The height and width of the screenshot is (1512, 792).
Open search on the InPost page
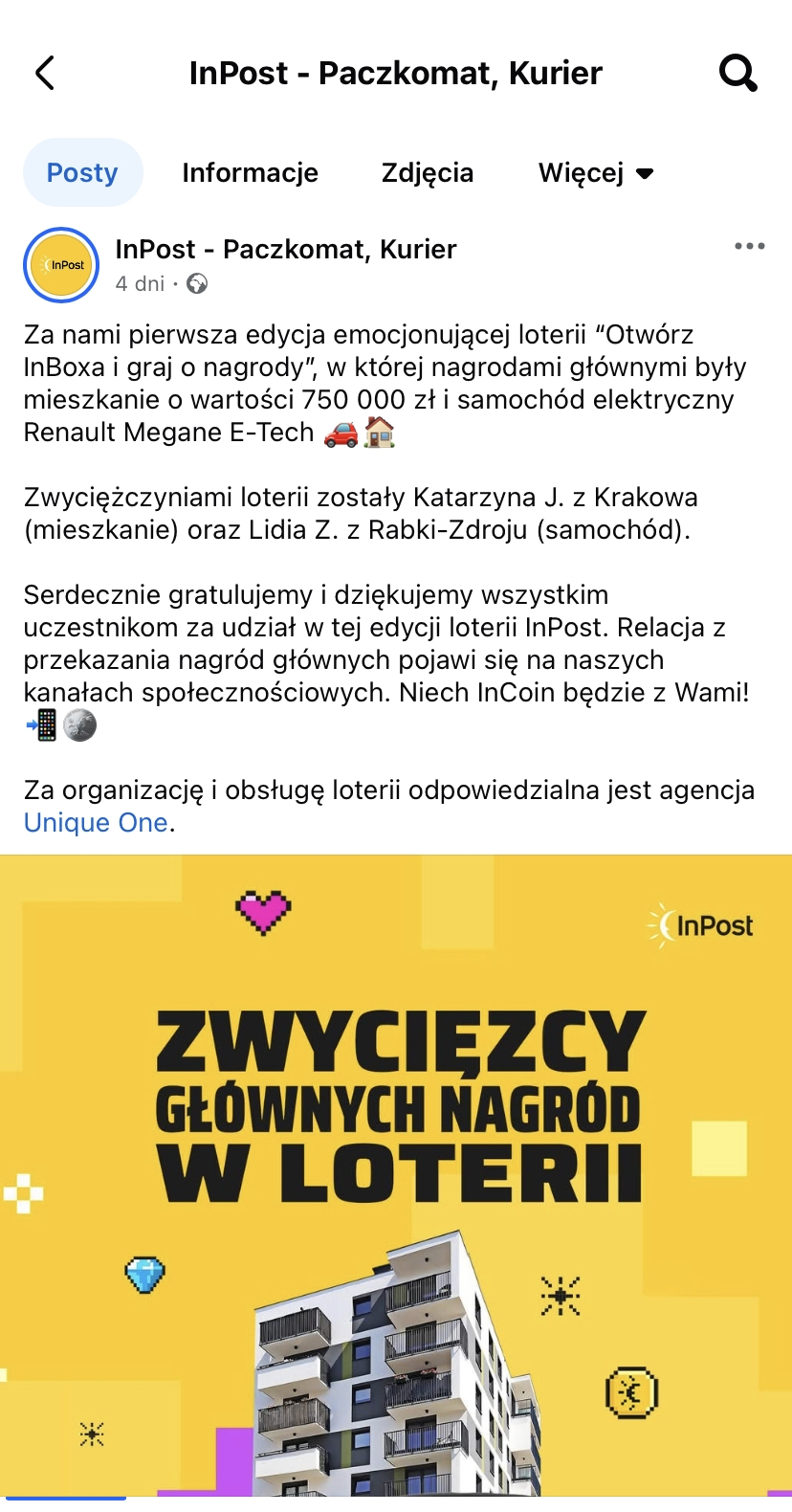tap(737, 73)
